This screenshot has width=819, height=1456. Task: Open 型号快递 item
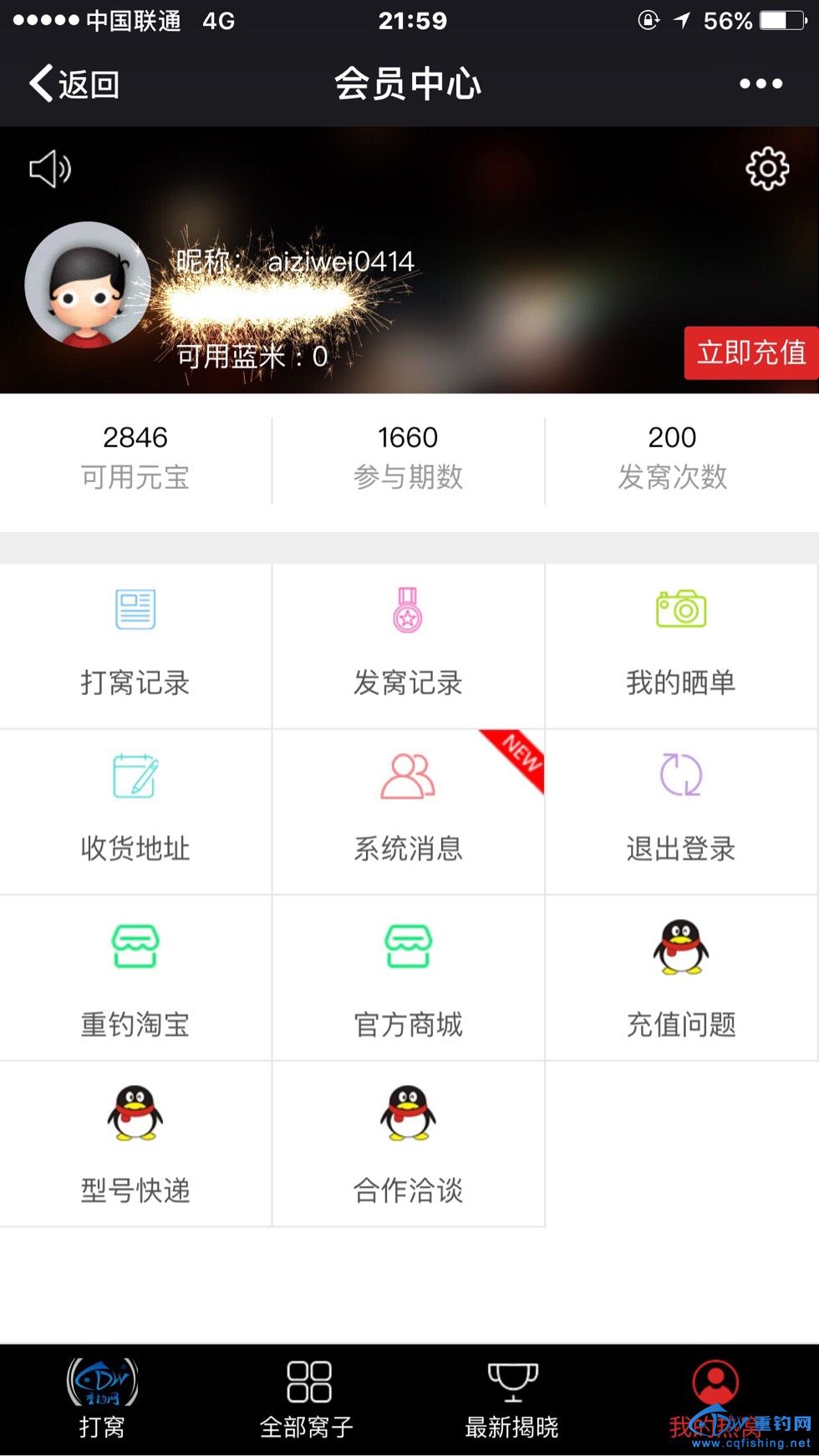pyautogui.click(x=135, y=1143)
